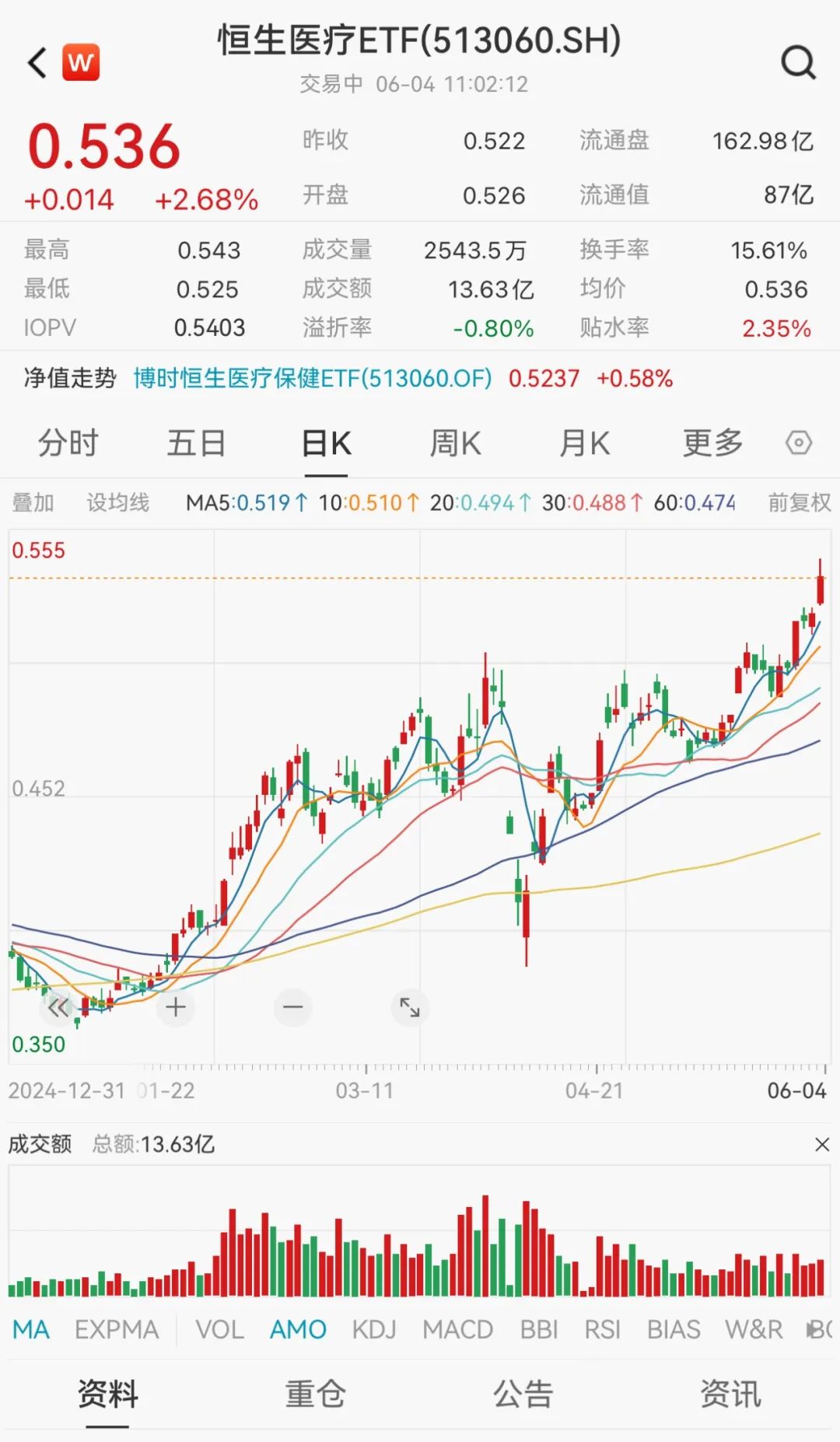Viewport: 840px width, 1442px height.
Task: Switch to the 分时 chart tab
Action: click(x=68, y=443)
